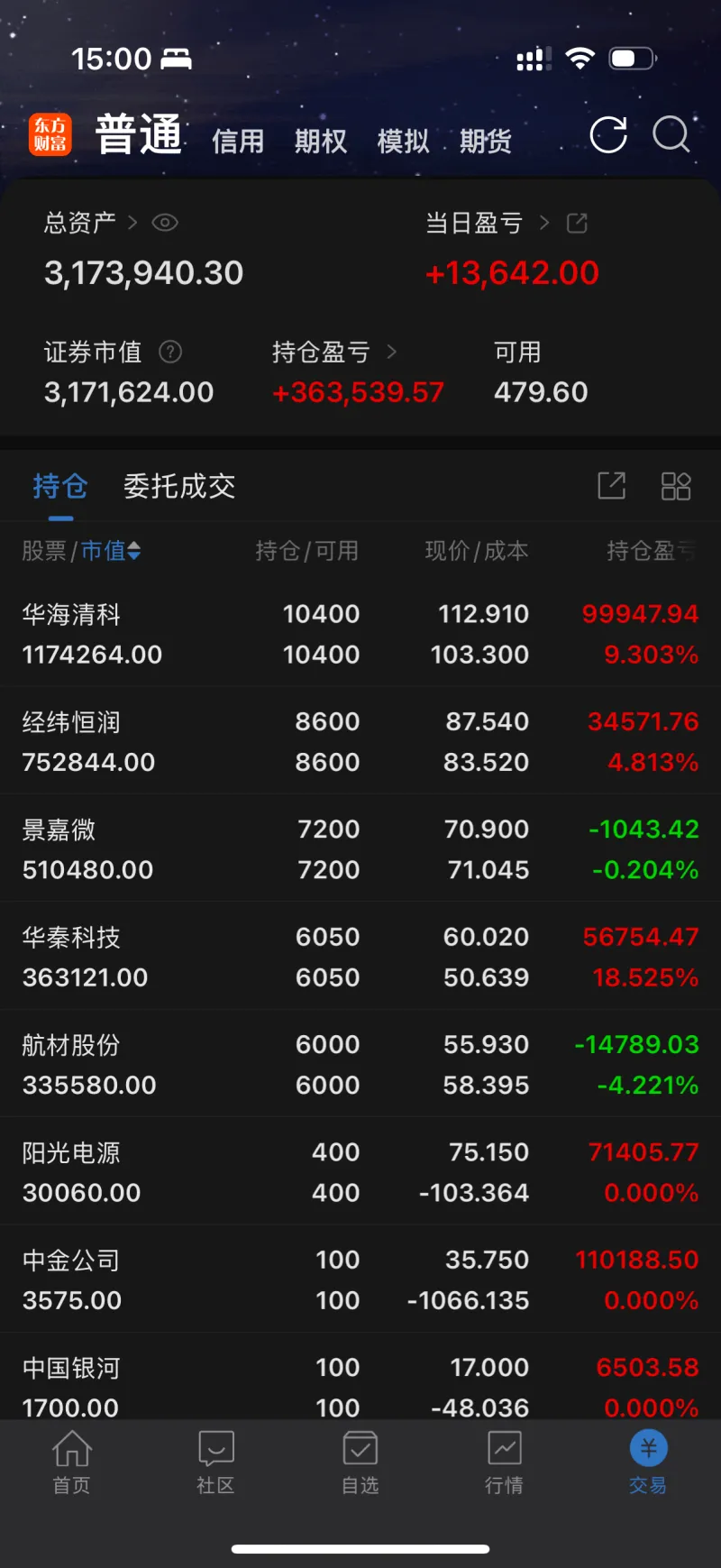The height and width of the screenshot is (1568, 721).
Task: Hide total assets with the eye icon
Action: pyautogui.click(x=165, y=223)
